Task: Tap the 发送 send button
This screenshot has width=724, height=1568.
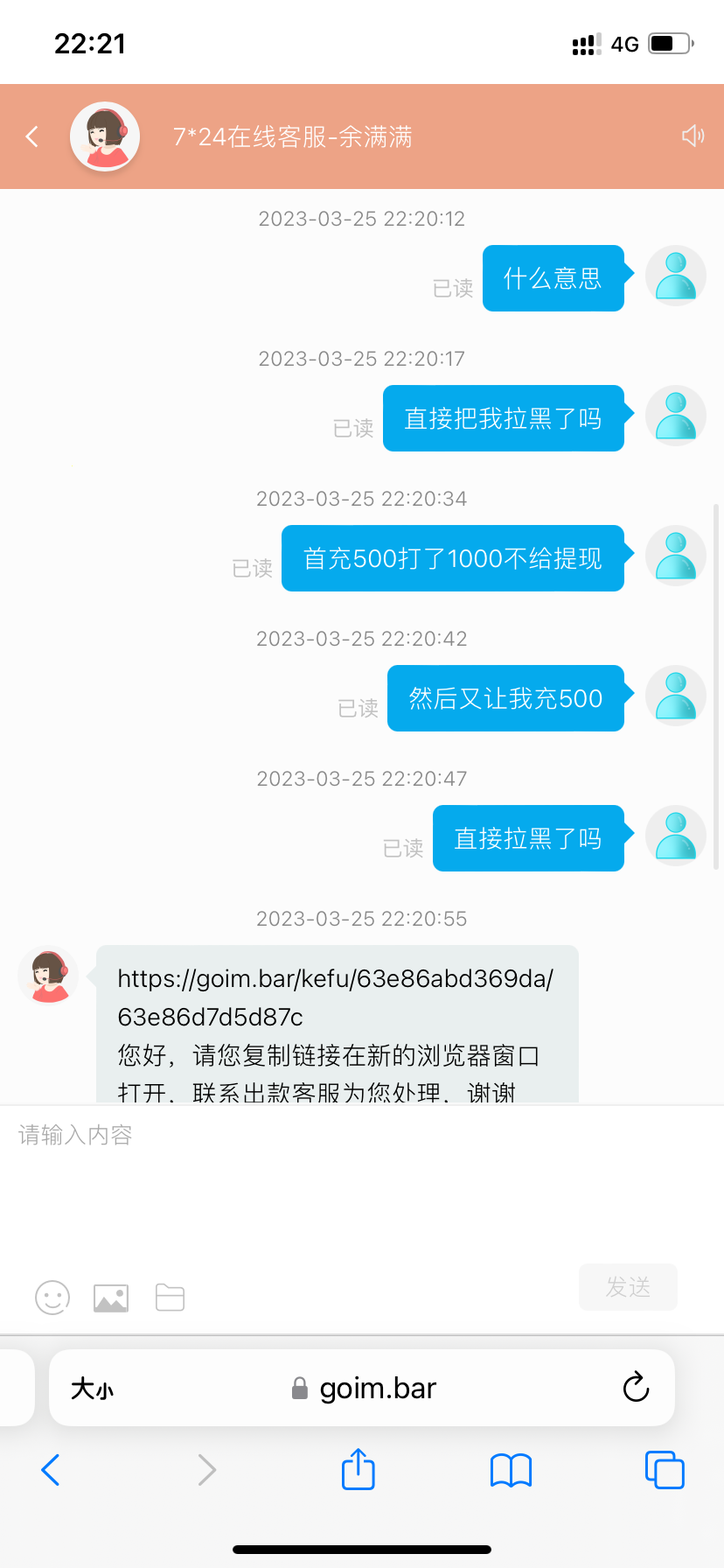Action: tap(628, 1287)
